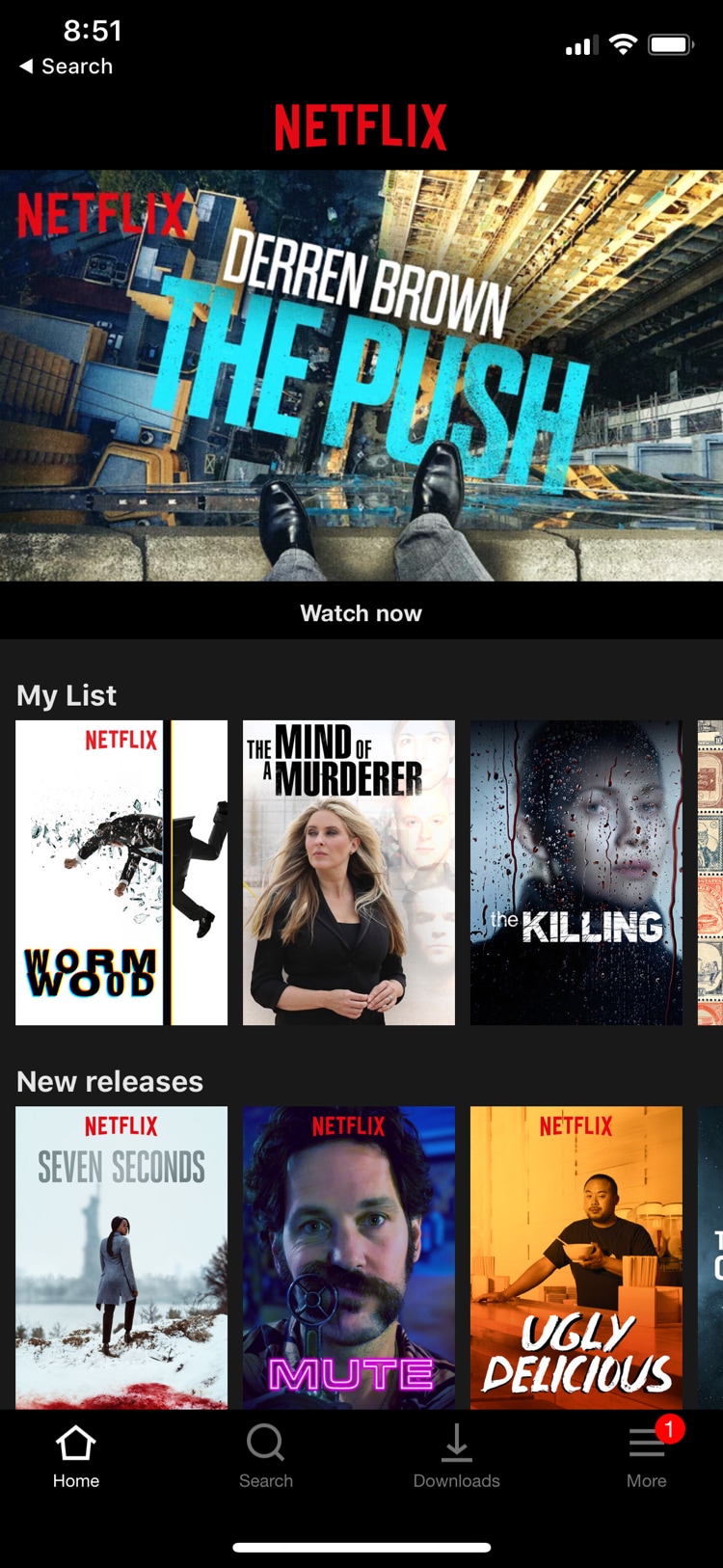
Task: Open Seven Seconds in New releases
Action: pos(121,1257)
